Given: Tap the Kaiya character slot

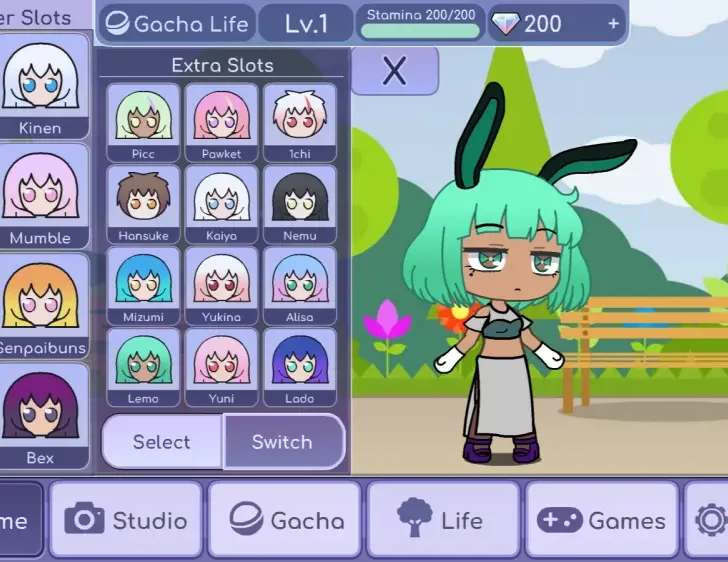Looking at the screenshot, I should click(x=221, y=203).
